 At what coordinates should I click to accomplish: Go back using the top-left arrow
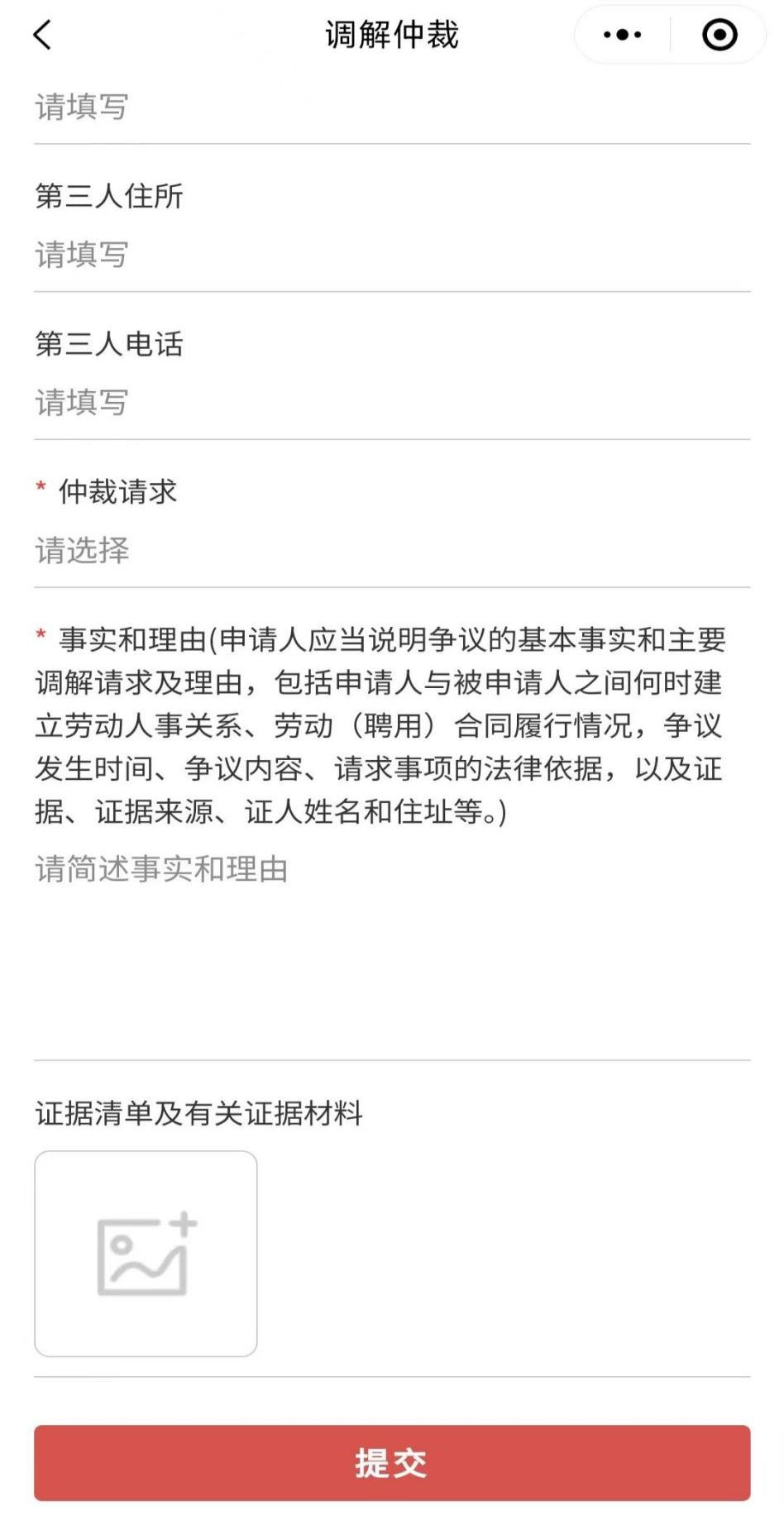[42, 35]
